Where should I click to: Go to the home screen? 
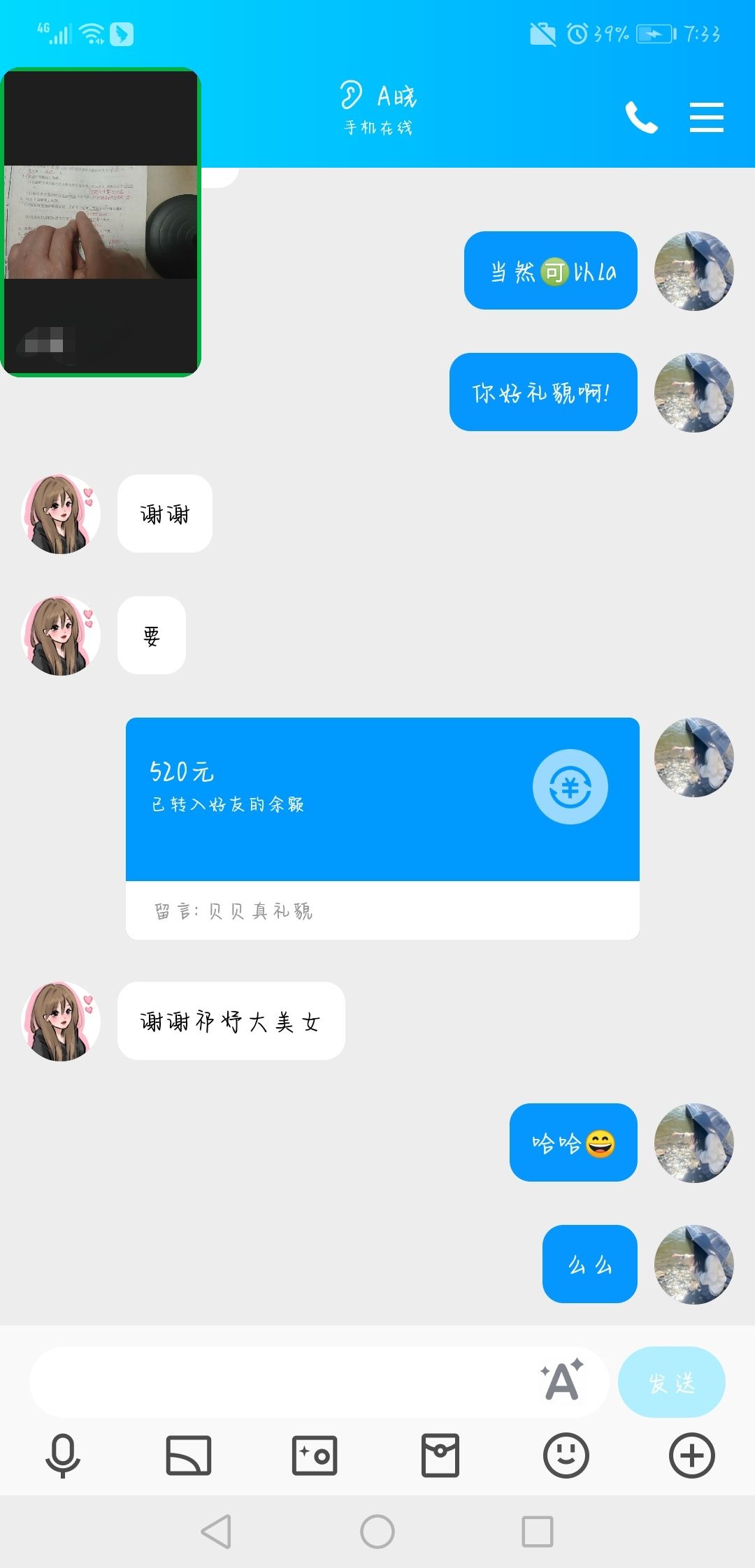pyautogui.click(x=377, y=1532)
